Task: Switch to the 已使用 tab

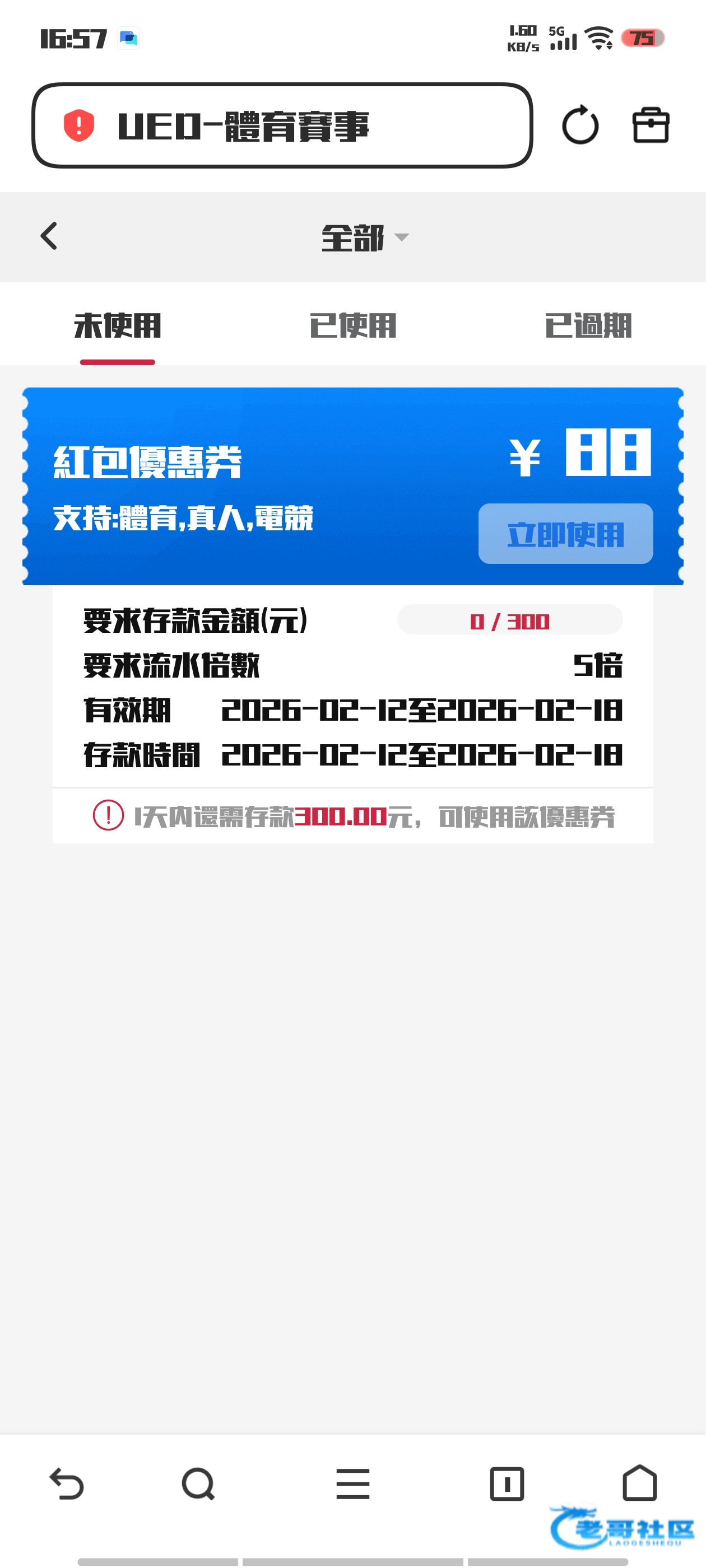Action: (x=352, y=326)
